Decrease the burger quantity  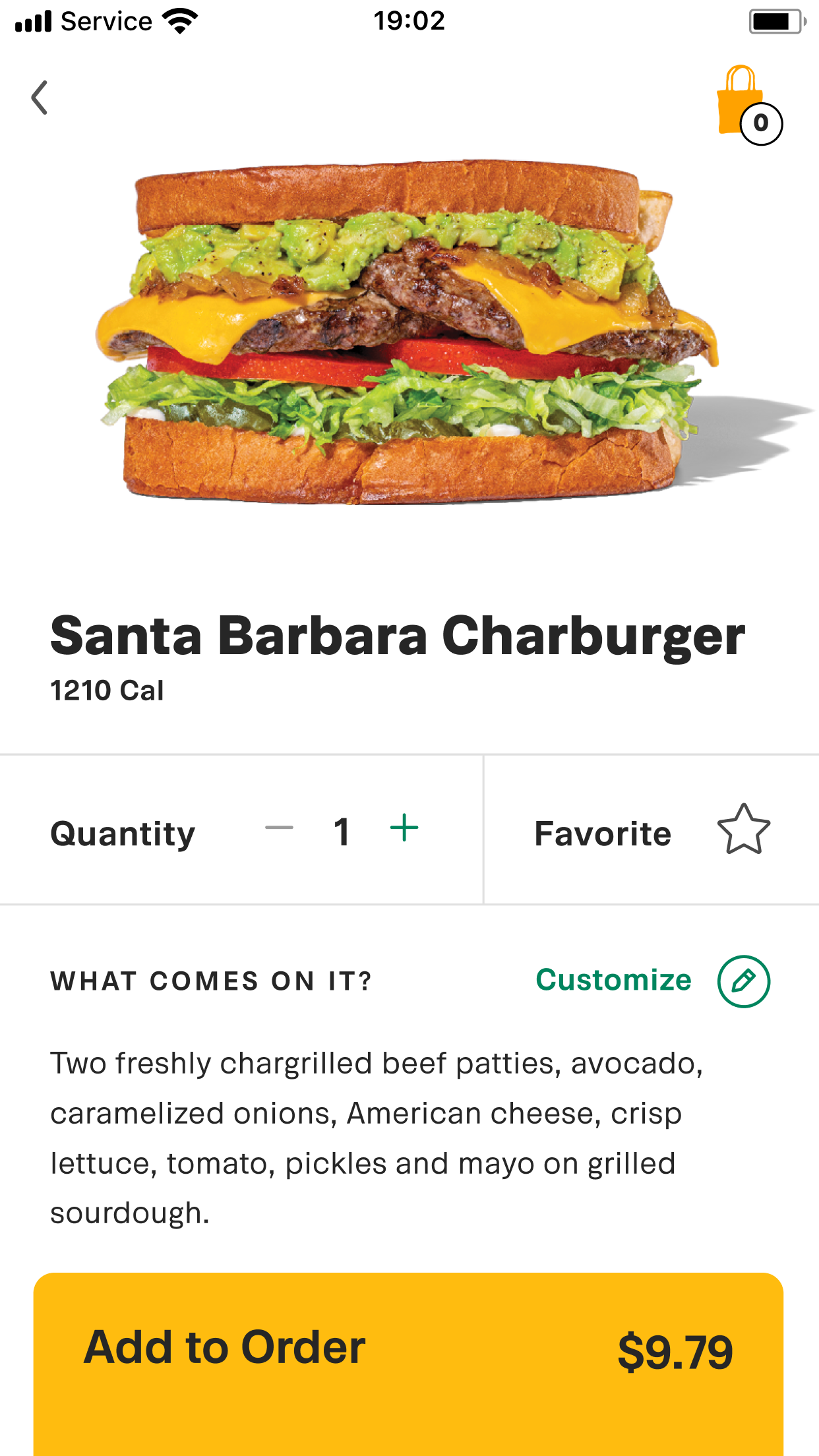click(279, 829)
